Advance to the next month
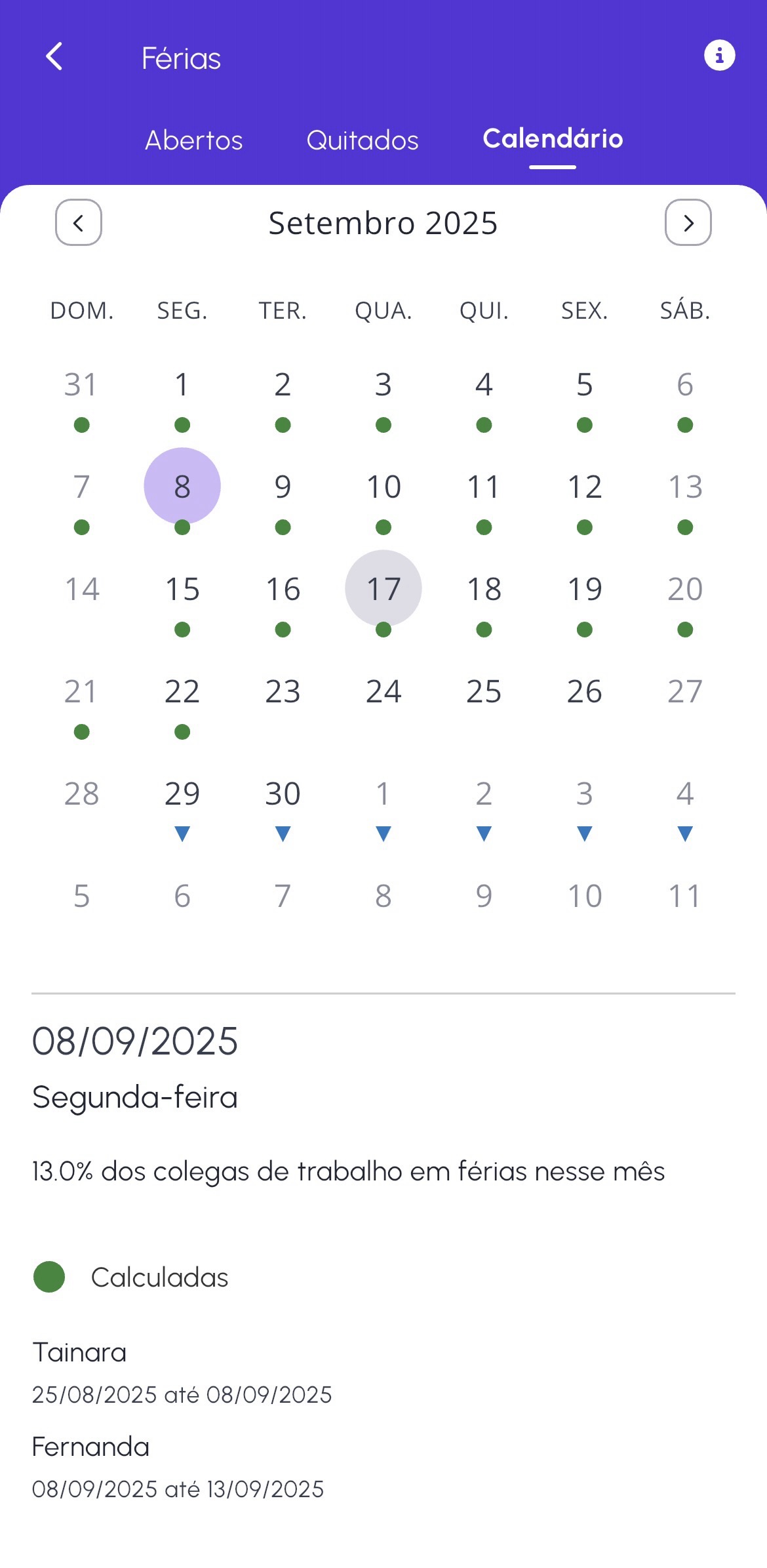Image resolution: width=767 pixels, height=1568 pixels. click(688, 223)
